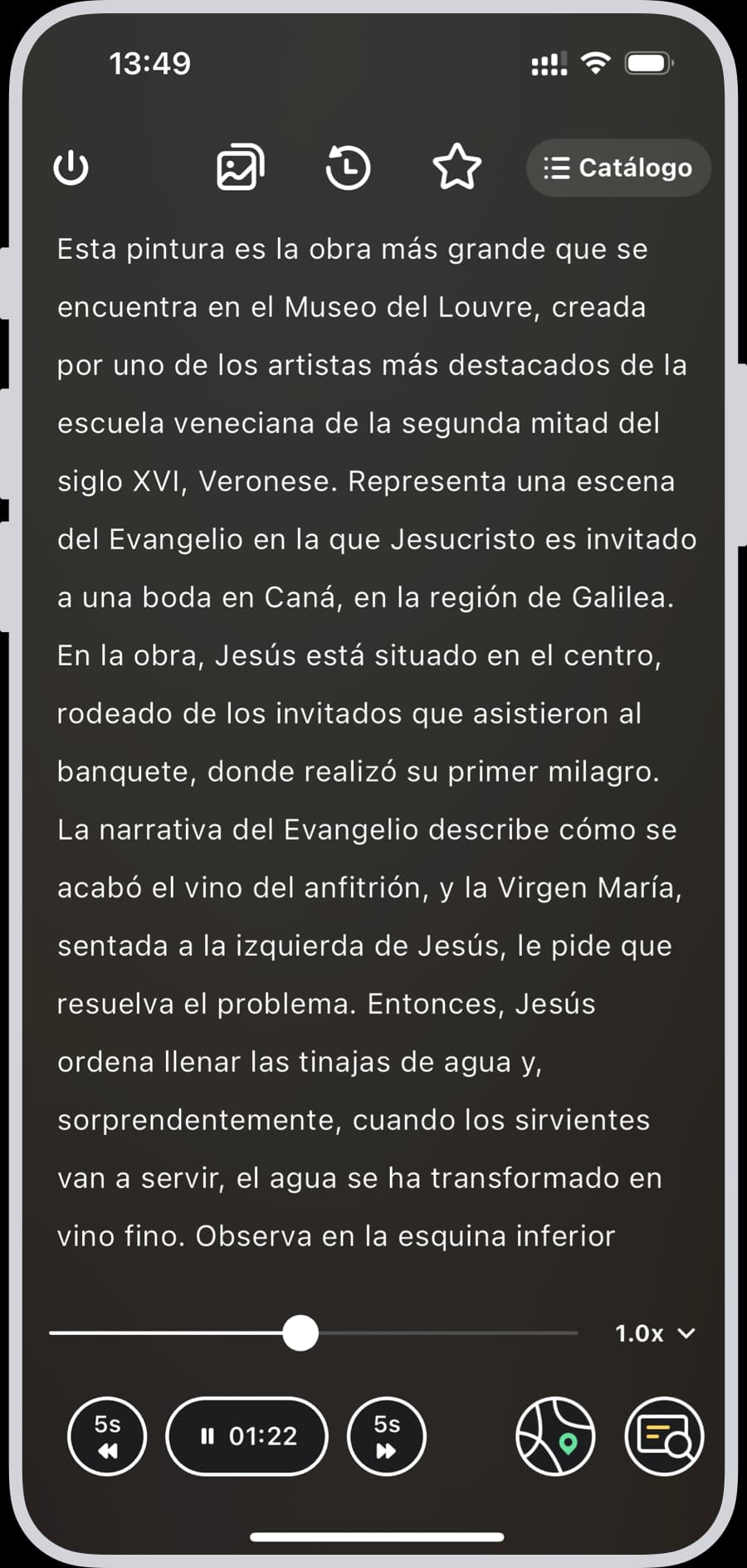View the playback history

(348, 168)
